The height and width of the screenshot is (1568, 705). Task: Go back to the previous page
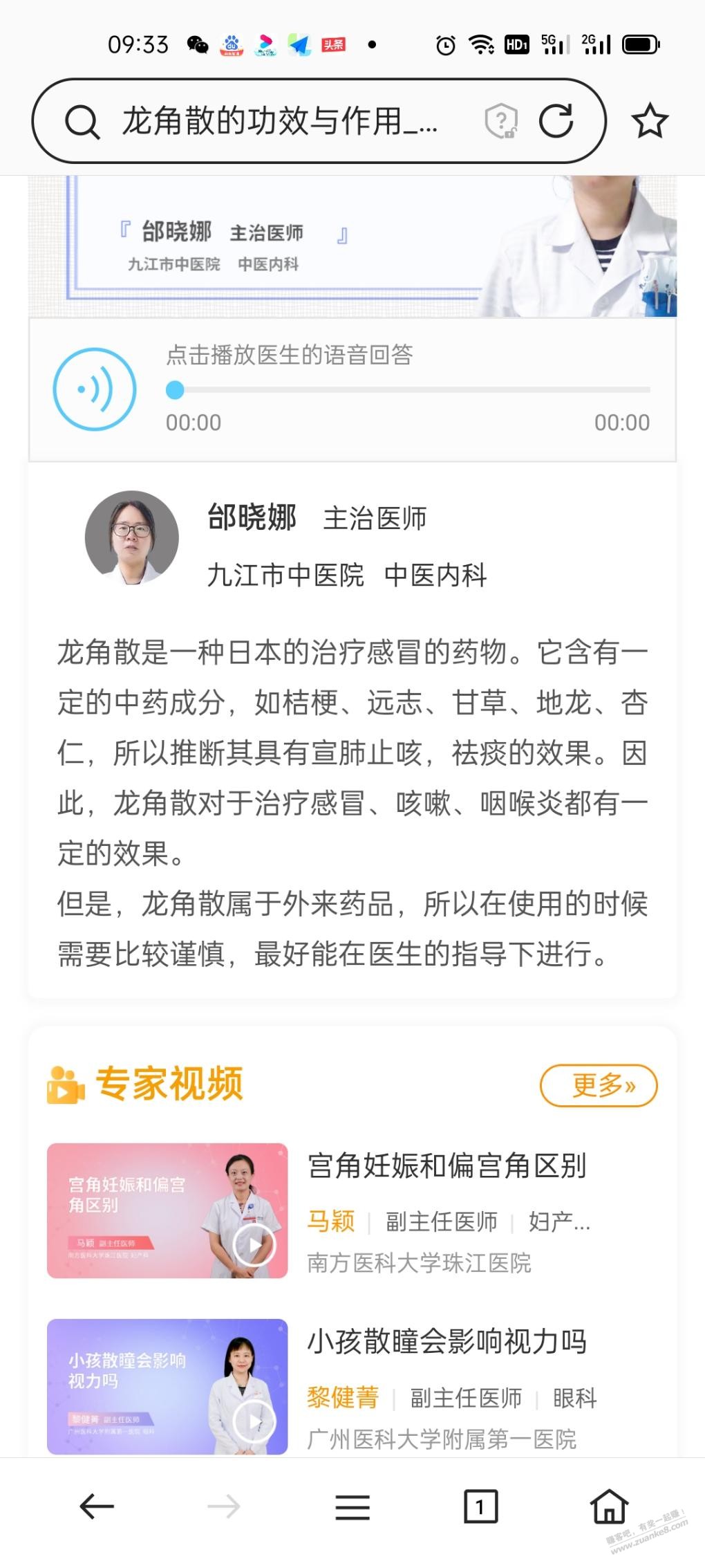tap(97, 1506)
